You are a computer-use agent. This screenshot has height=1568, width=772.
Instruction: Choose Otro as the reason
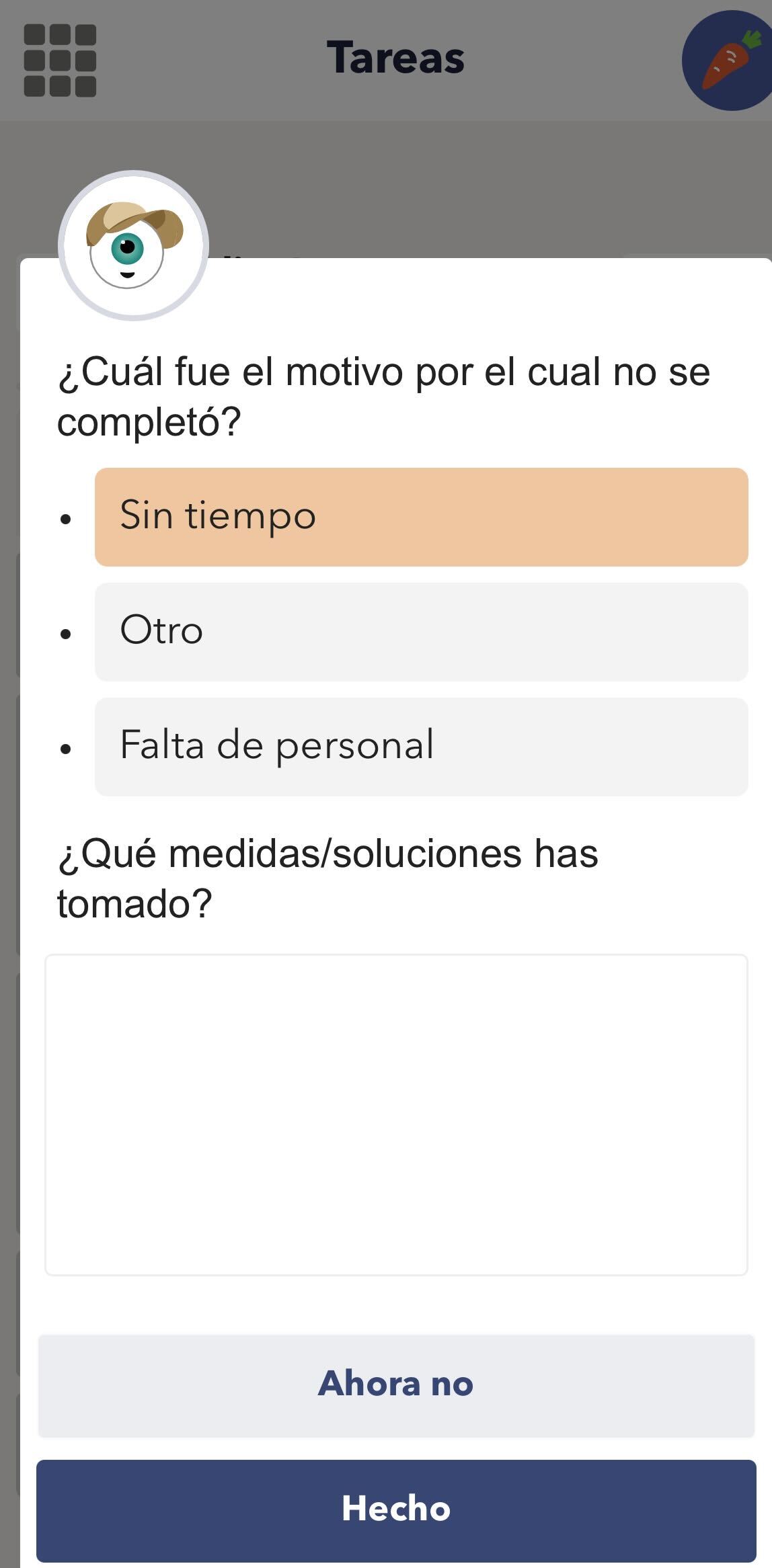click(x=421, y=632)
